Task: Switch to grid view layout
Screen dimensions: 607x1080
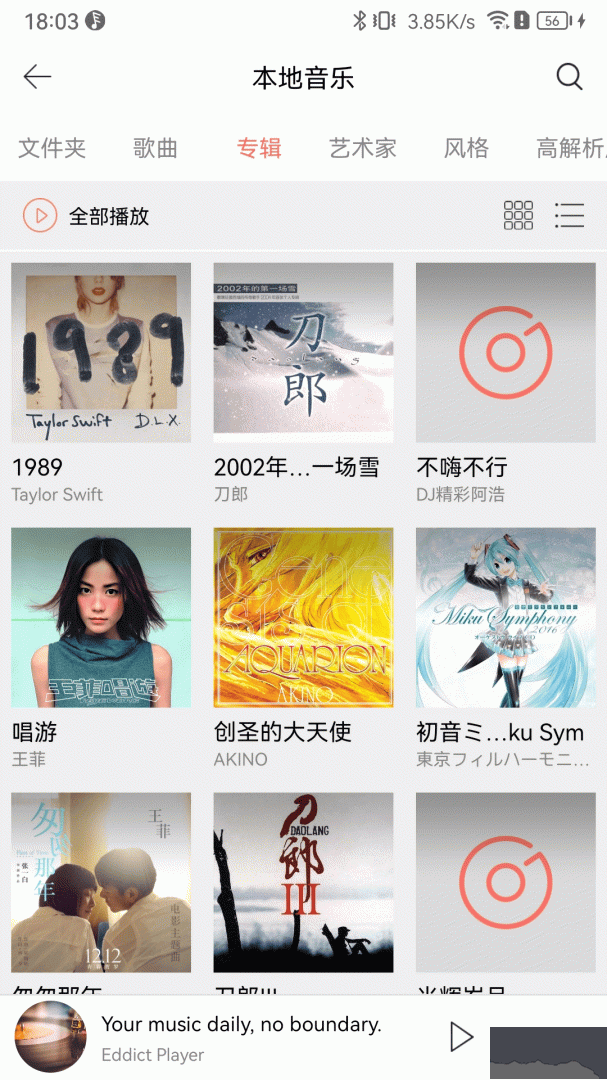Action: coord(518,215)
